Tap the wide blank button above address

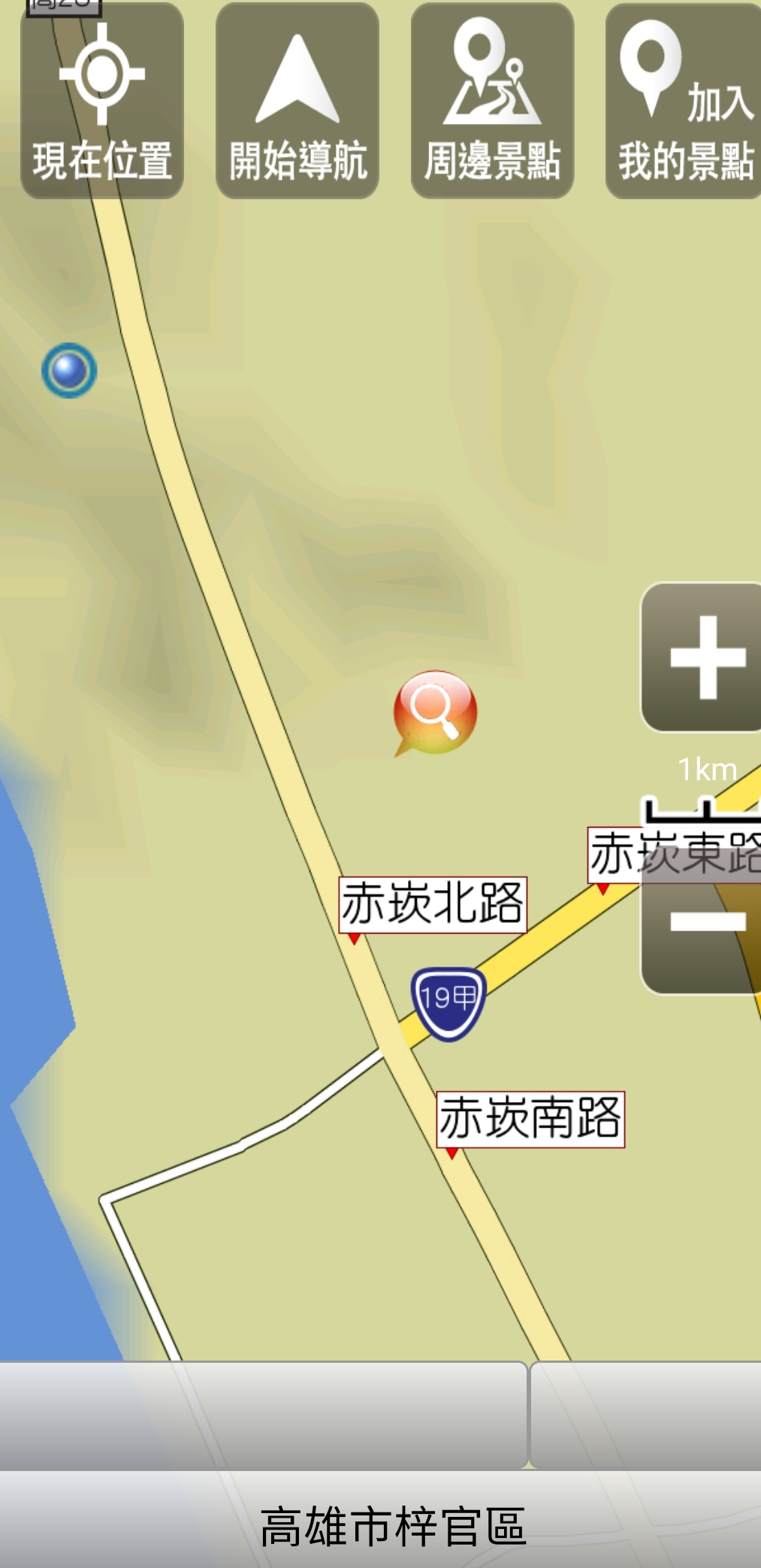(x=263, y=1415)
